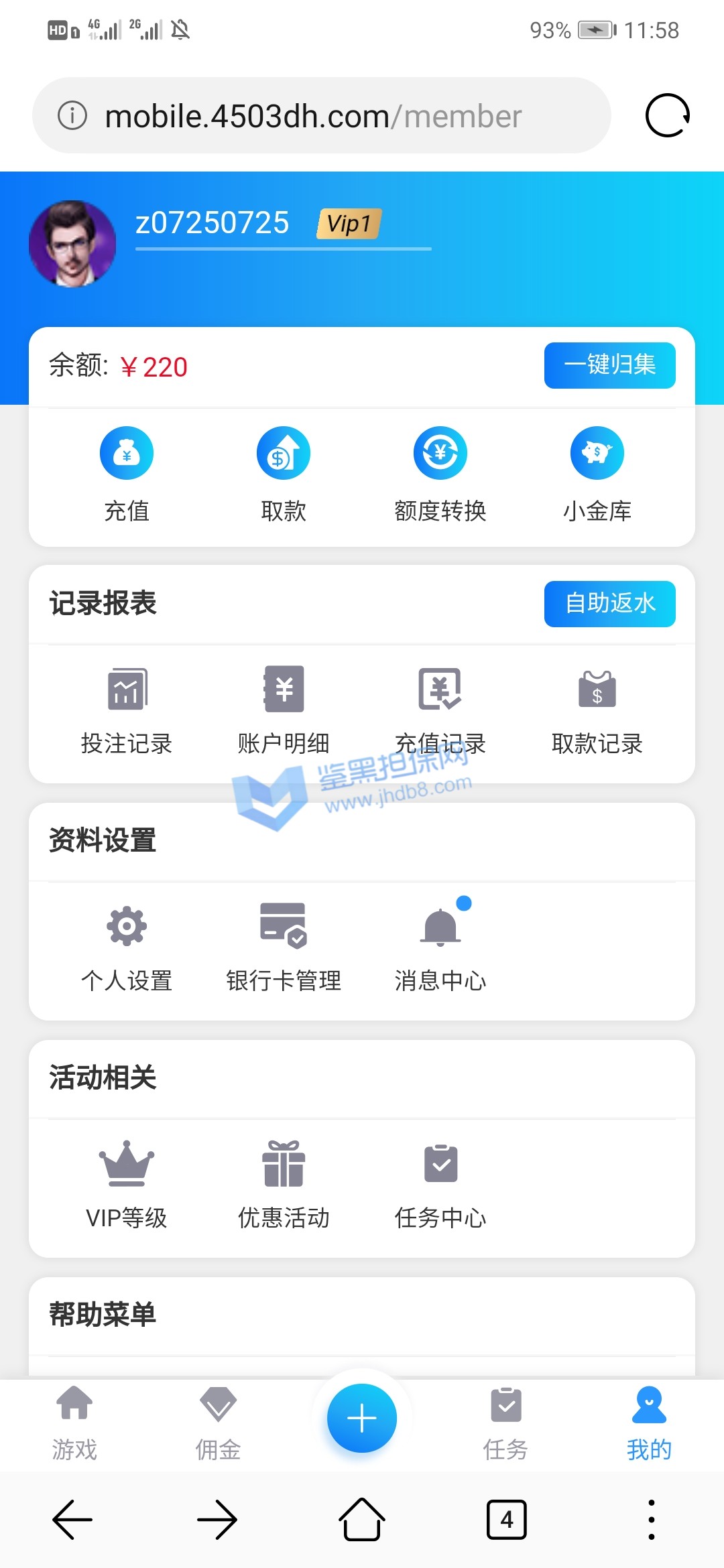Viewport: 724px width, 1568px height.
Task: Tap the 一键归集 button
Action: (609, 365)
